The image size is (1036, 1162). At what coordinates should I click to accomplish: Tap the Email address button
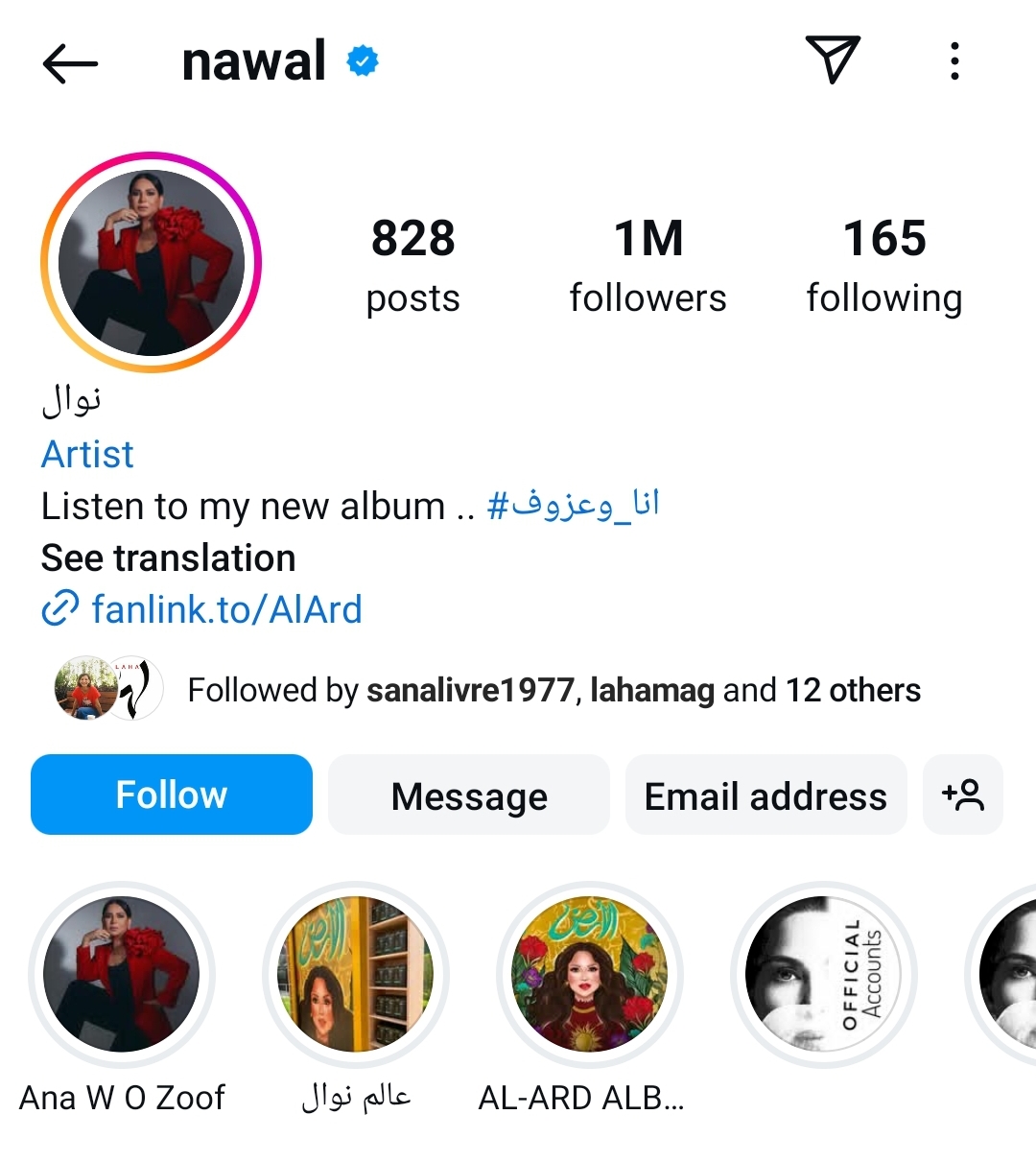(765, 795)
